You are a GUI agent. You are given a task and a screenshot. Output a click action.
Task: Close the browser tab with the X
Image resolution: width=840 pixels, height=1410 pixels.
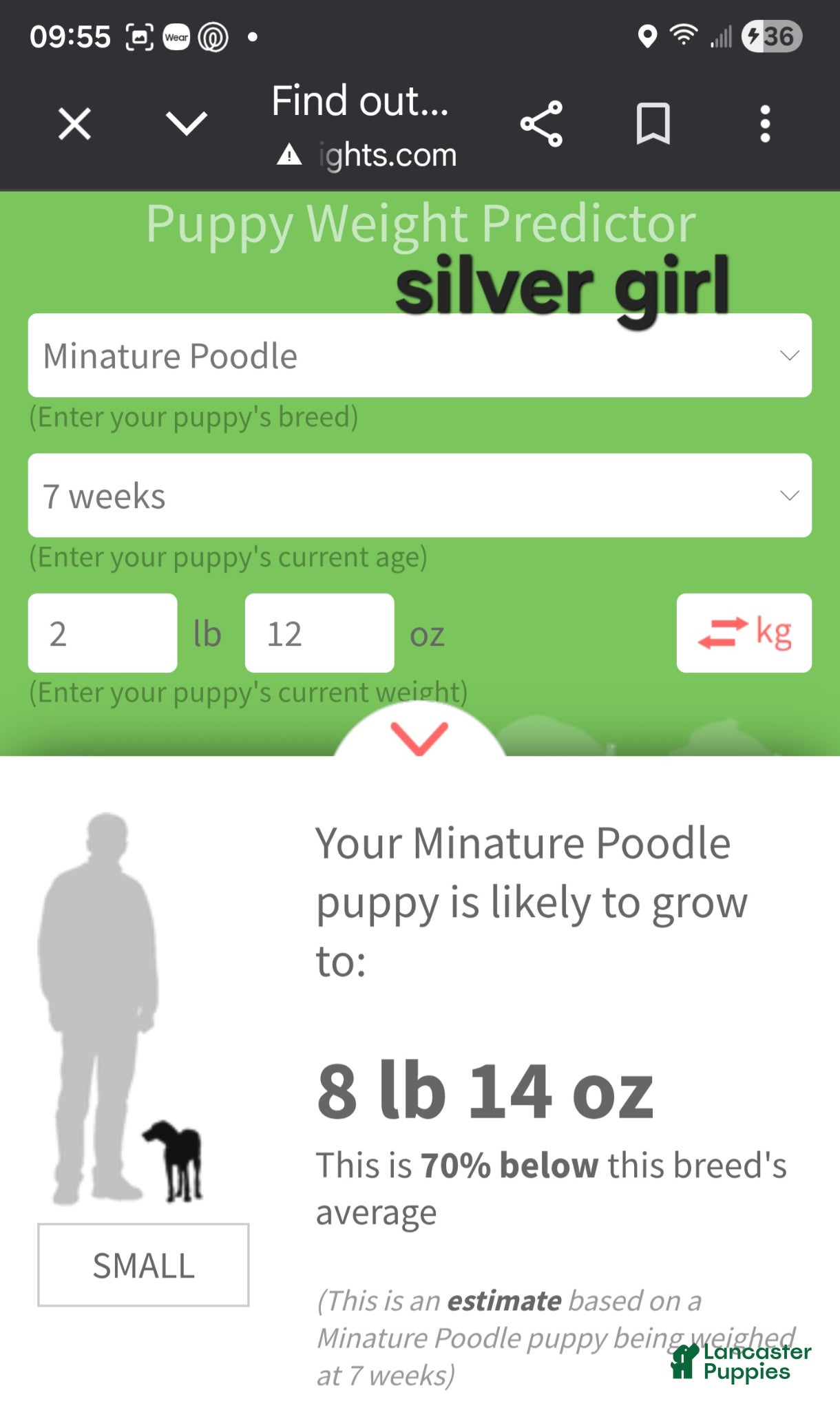[x=74, y=124]
